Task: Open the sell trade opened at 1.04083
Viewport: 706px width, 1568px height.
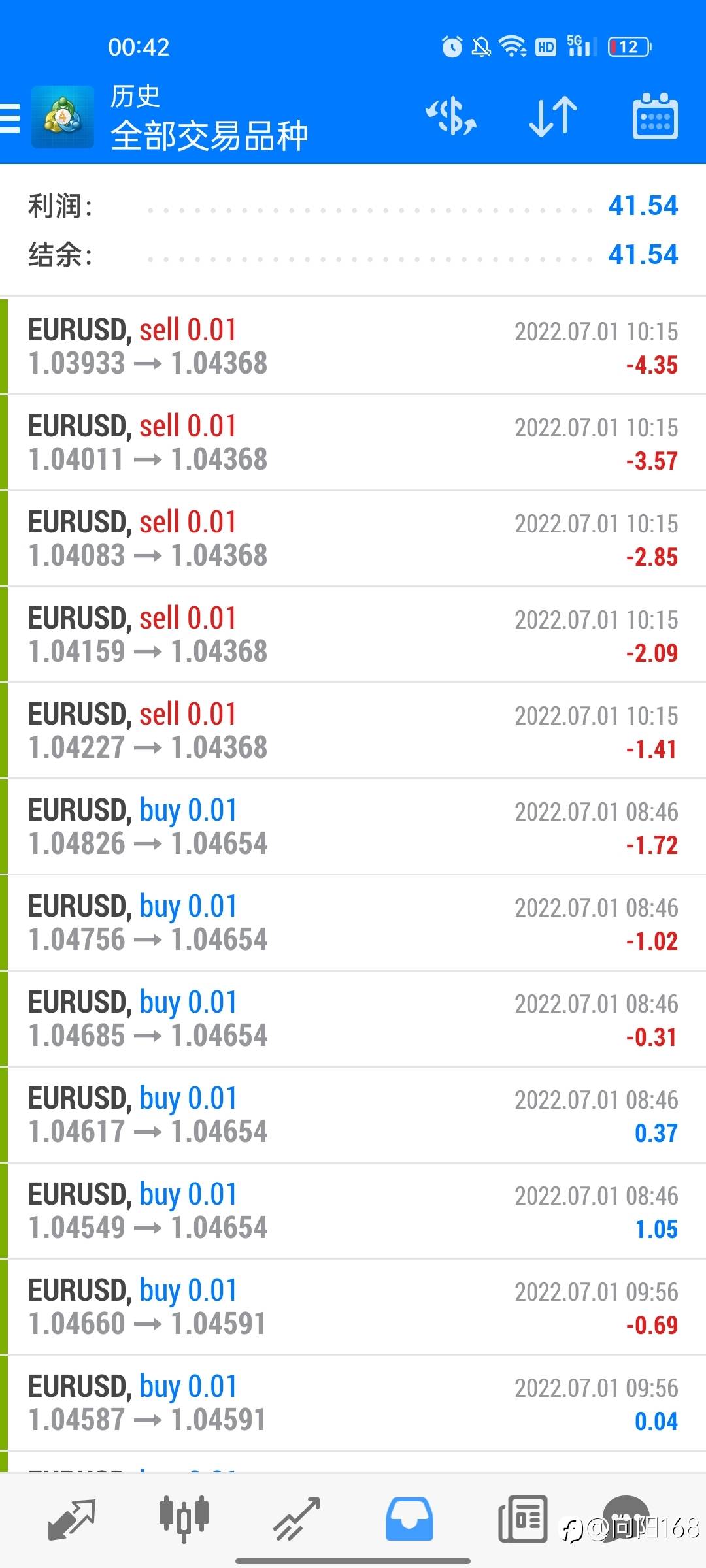Action: click(x=353, y=538)
